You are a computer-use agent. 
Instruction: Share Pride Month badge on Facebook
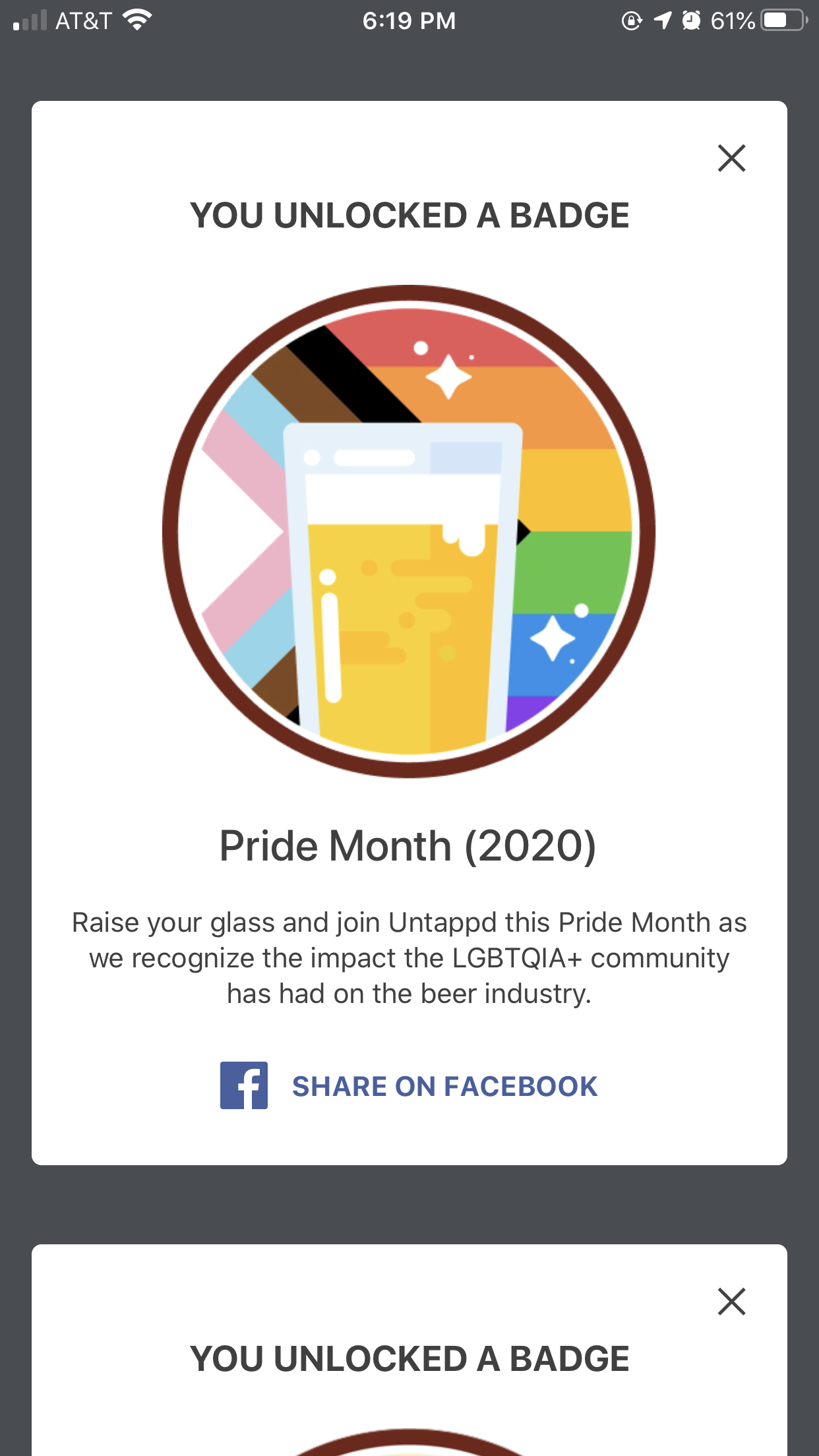click(x=409, y=1086)
